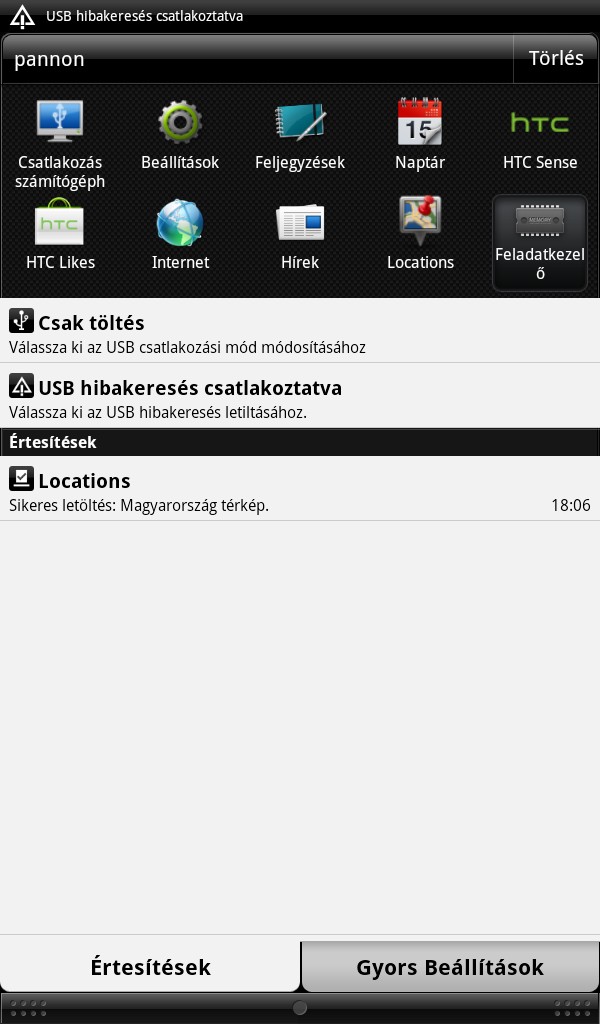Tap the Törlés button to clear notifications
This screenshot has width=600, height=1024.
pyautogui.click(x=556, y=58)
